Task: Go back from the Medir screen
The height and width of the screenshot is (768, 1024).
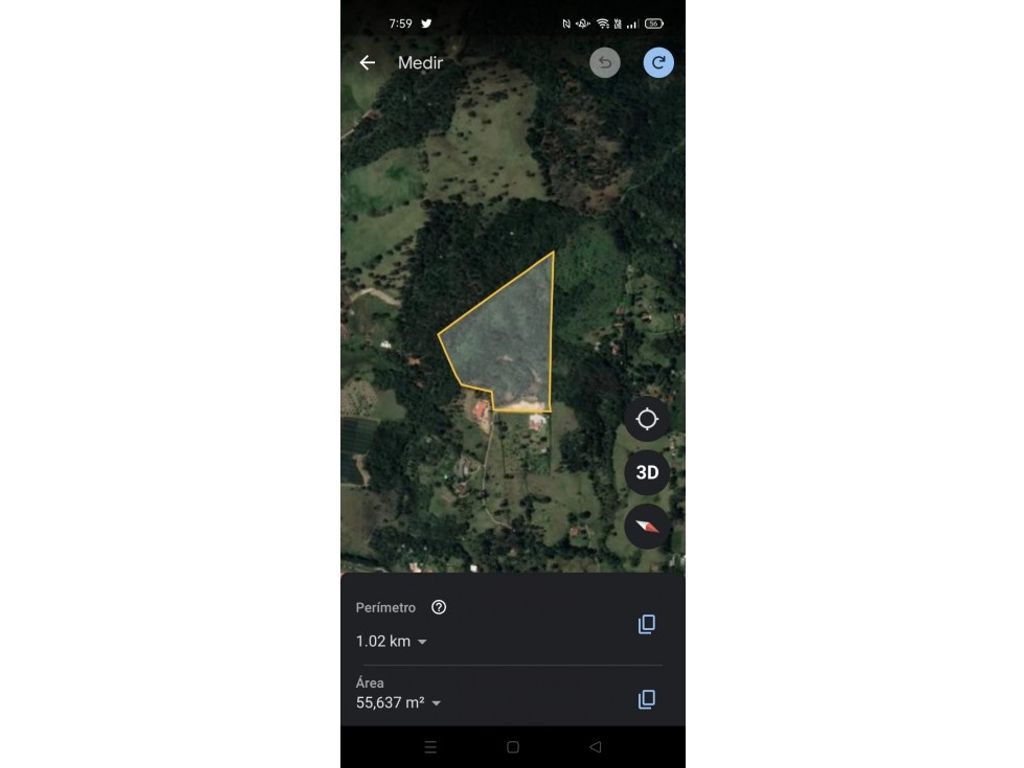Action: (x=367, y=63)
